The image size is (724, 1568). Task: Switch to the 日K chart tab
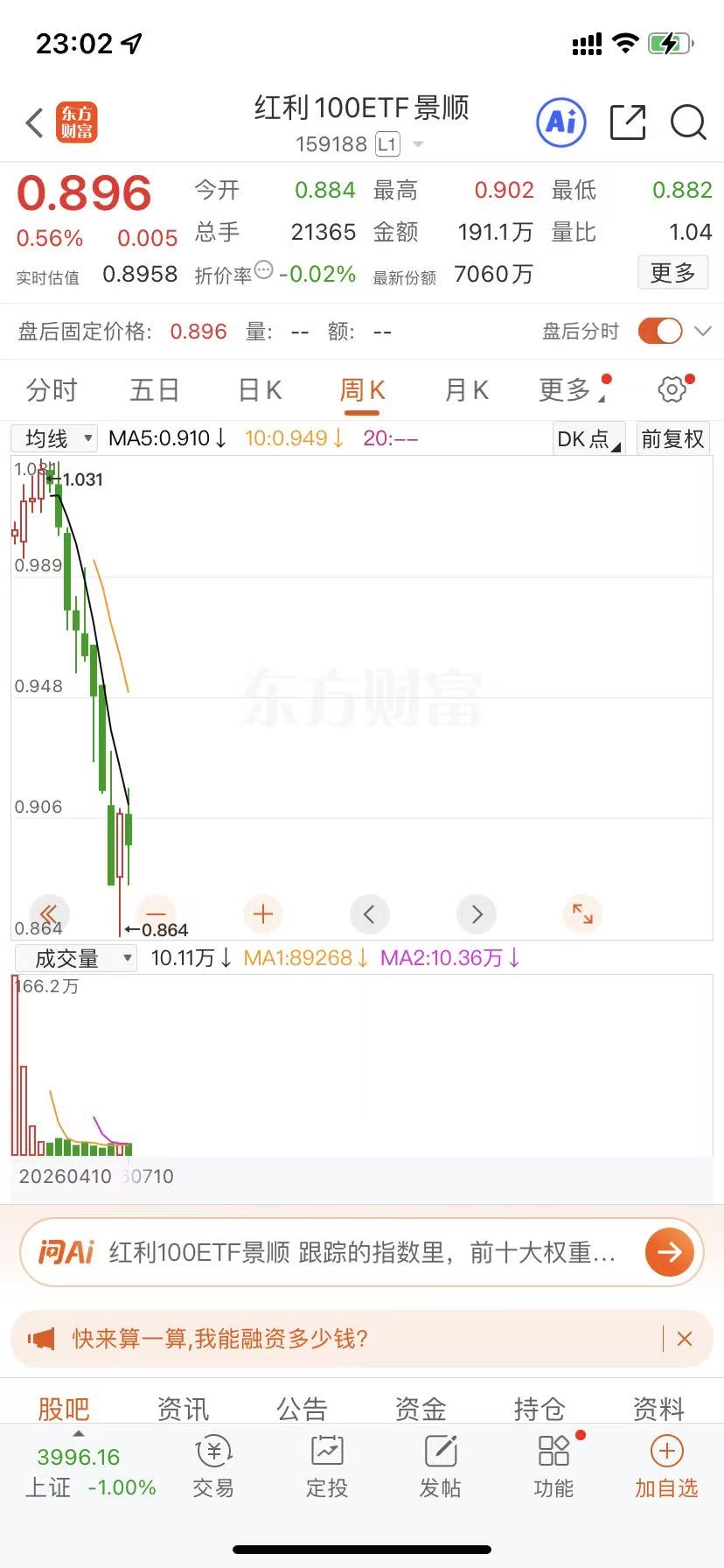pos(260,390)
